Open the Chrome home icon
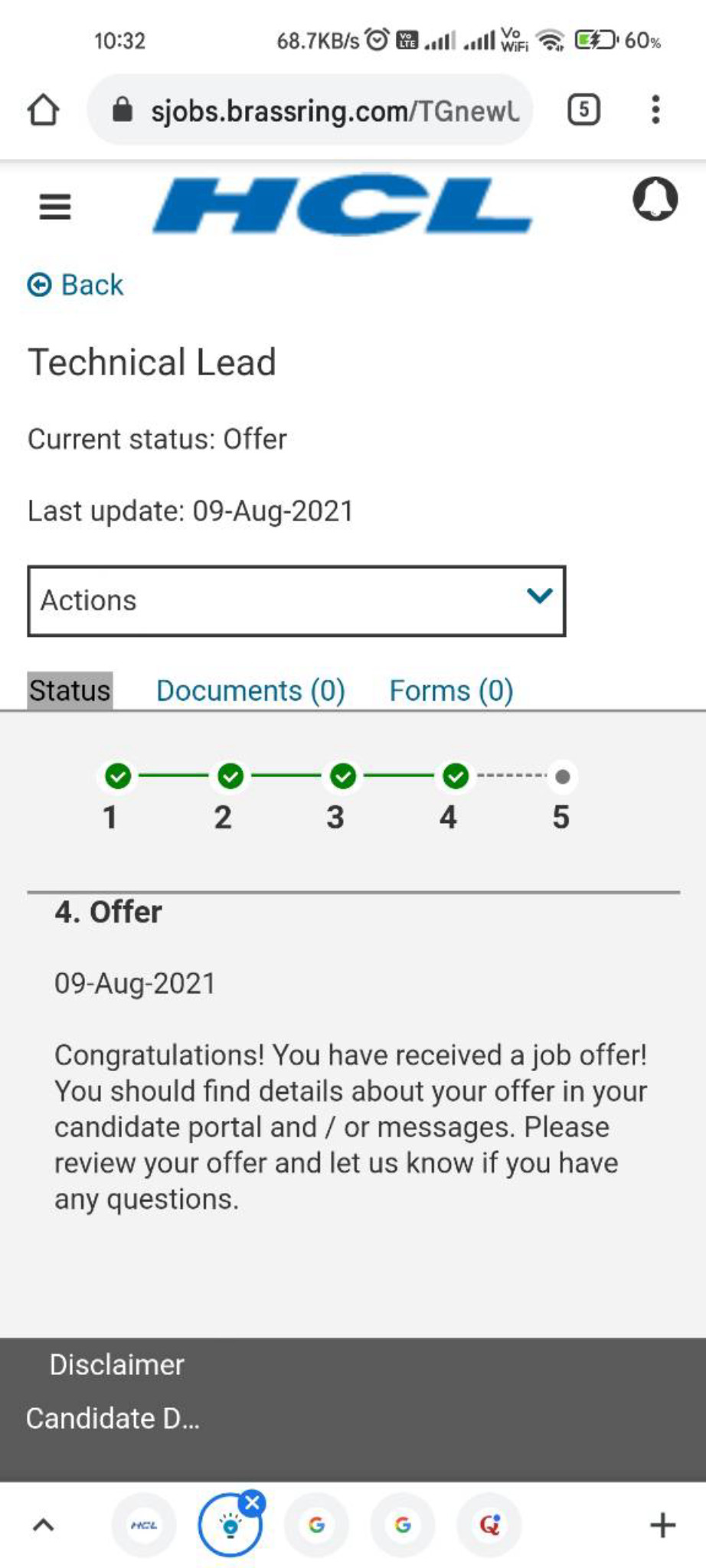The width and height of the screenshot is (706, 1568). [44, 109]
